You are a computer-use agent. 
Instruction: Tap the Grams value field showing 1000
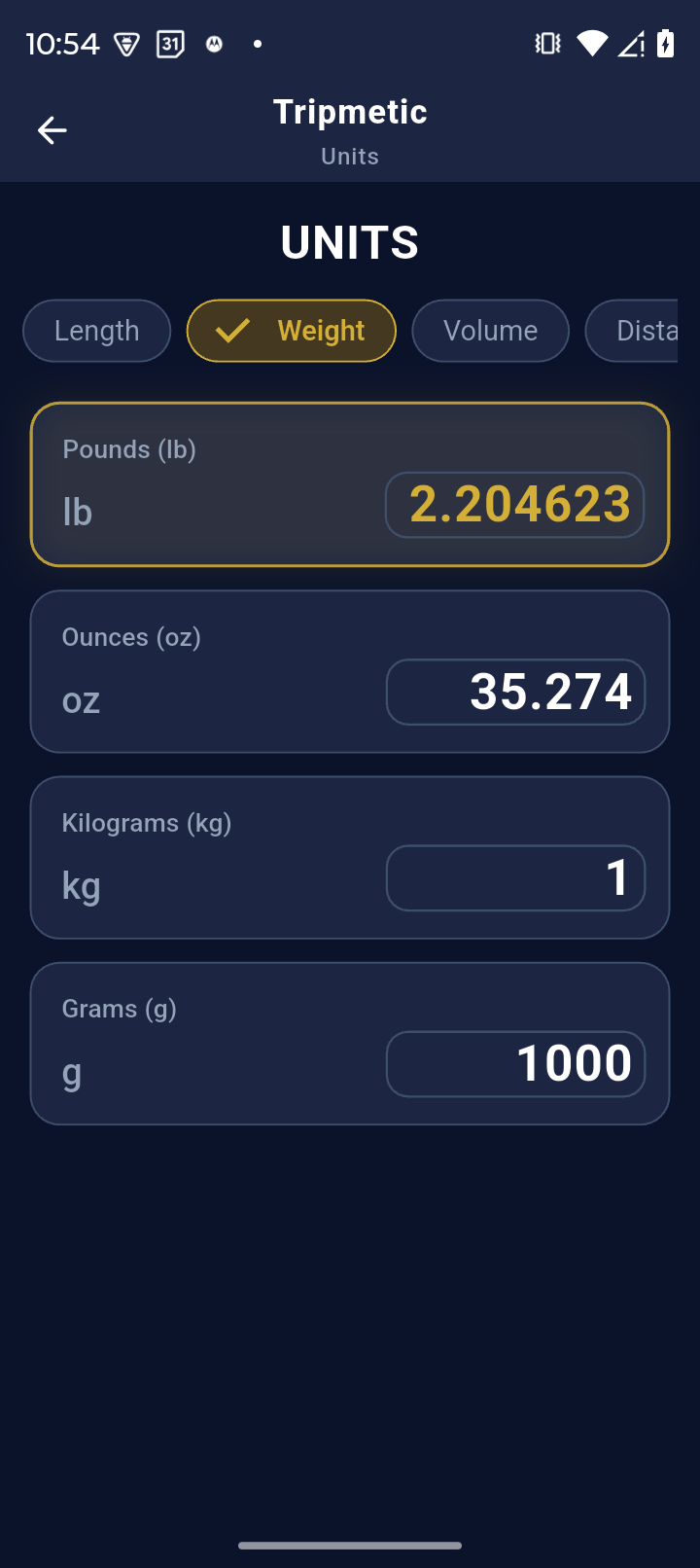click(515, 1063)
